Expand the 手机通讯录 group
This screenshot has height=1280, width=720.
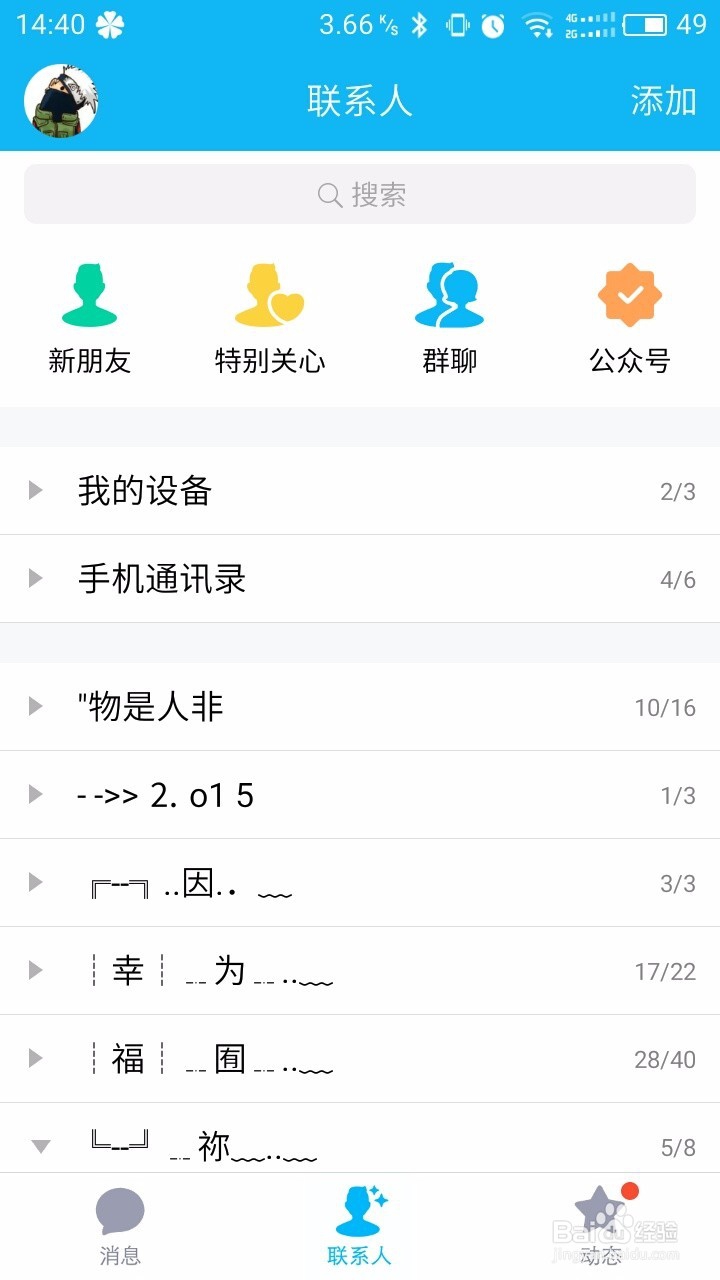coord(360,579)
